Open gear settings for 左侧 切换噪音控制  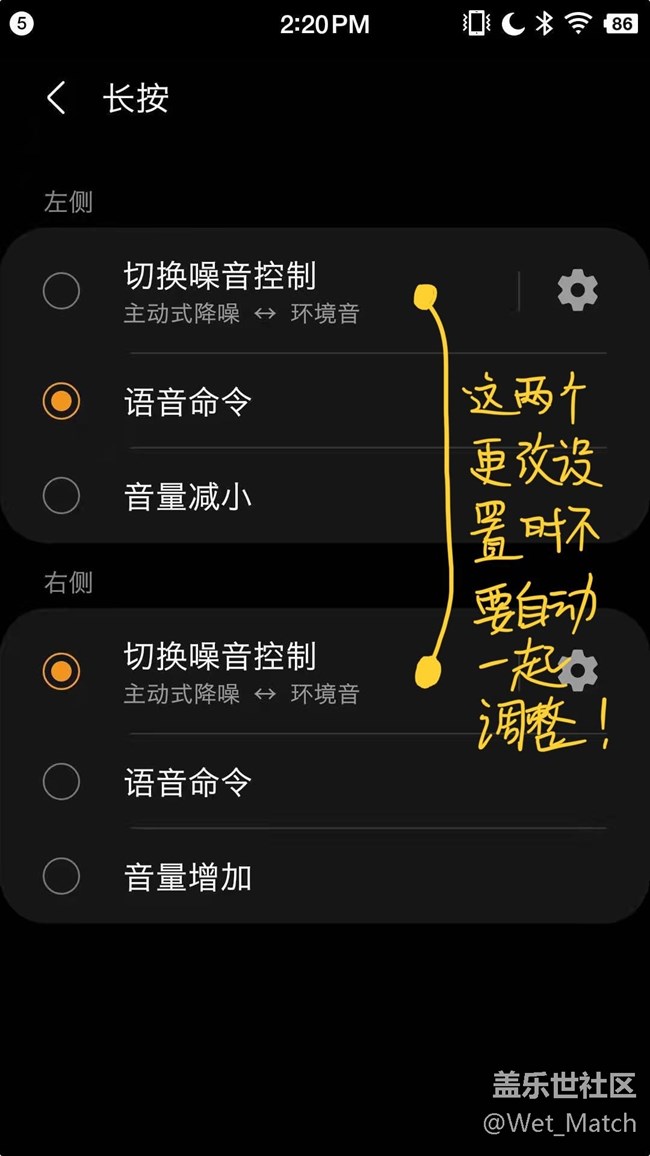point(578,290)
